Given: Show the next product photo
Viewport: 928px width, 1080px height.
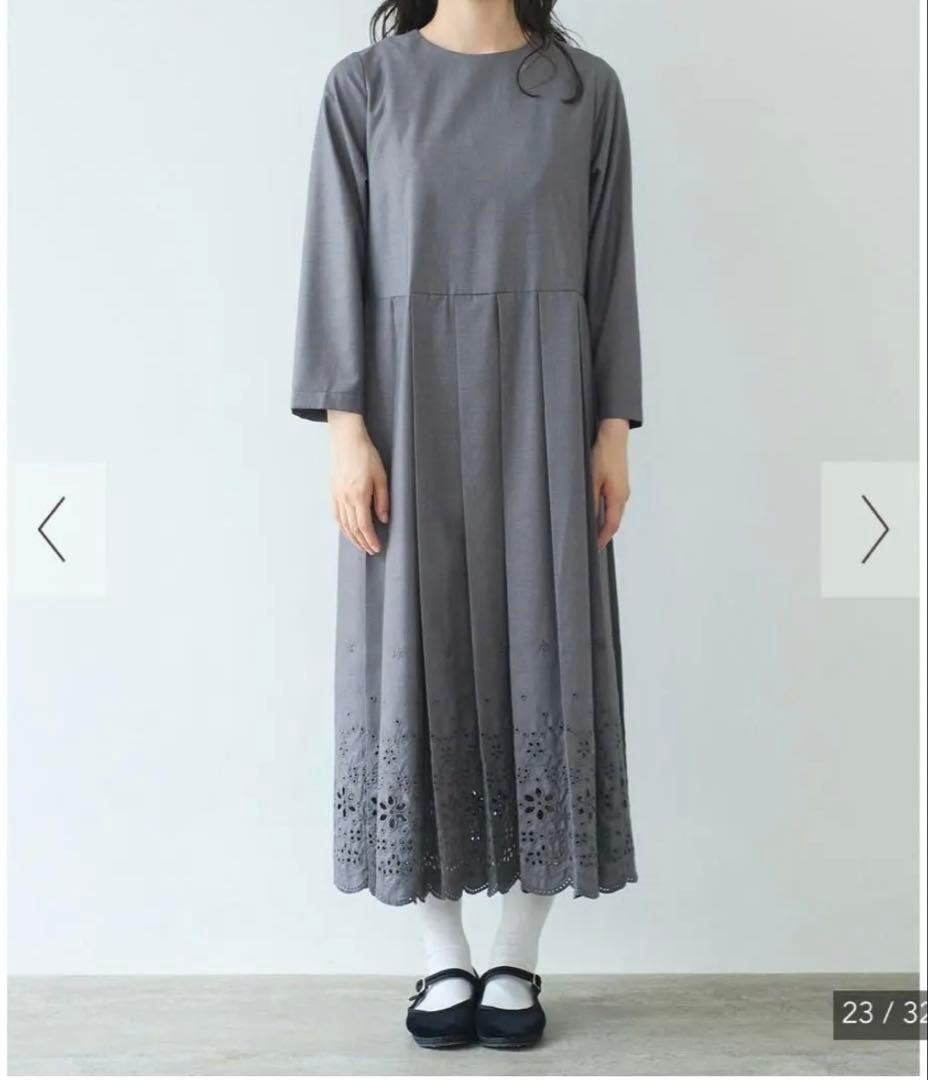Looking at the screenshot, I should (x=871, y=529).
